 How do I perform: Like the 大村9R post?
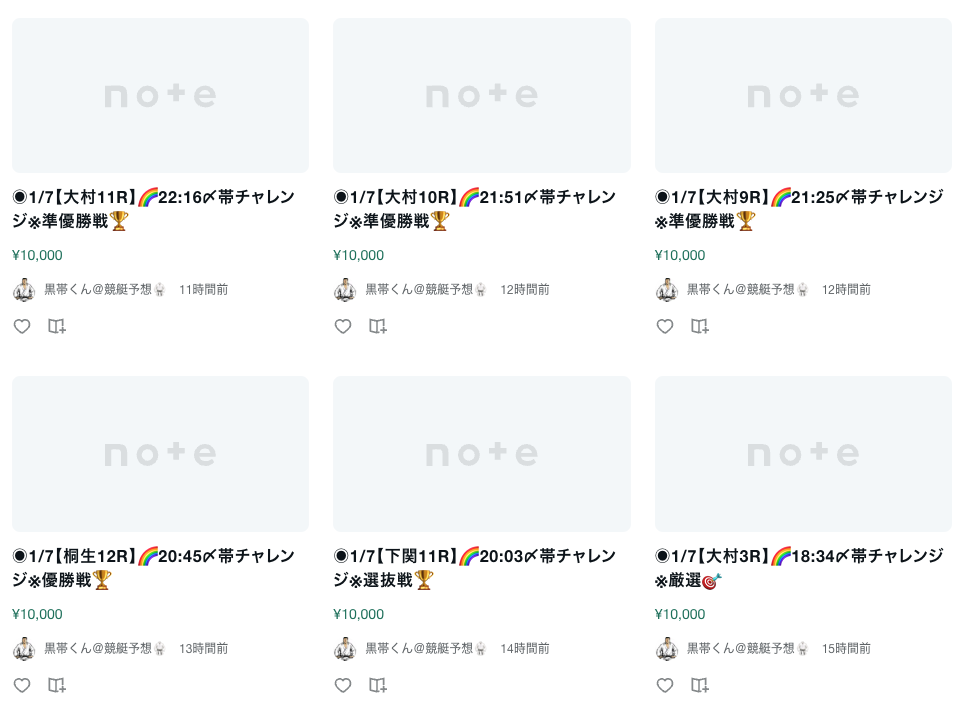click(x=665, y=326)
